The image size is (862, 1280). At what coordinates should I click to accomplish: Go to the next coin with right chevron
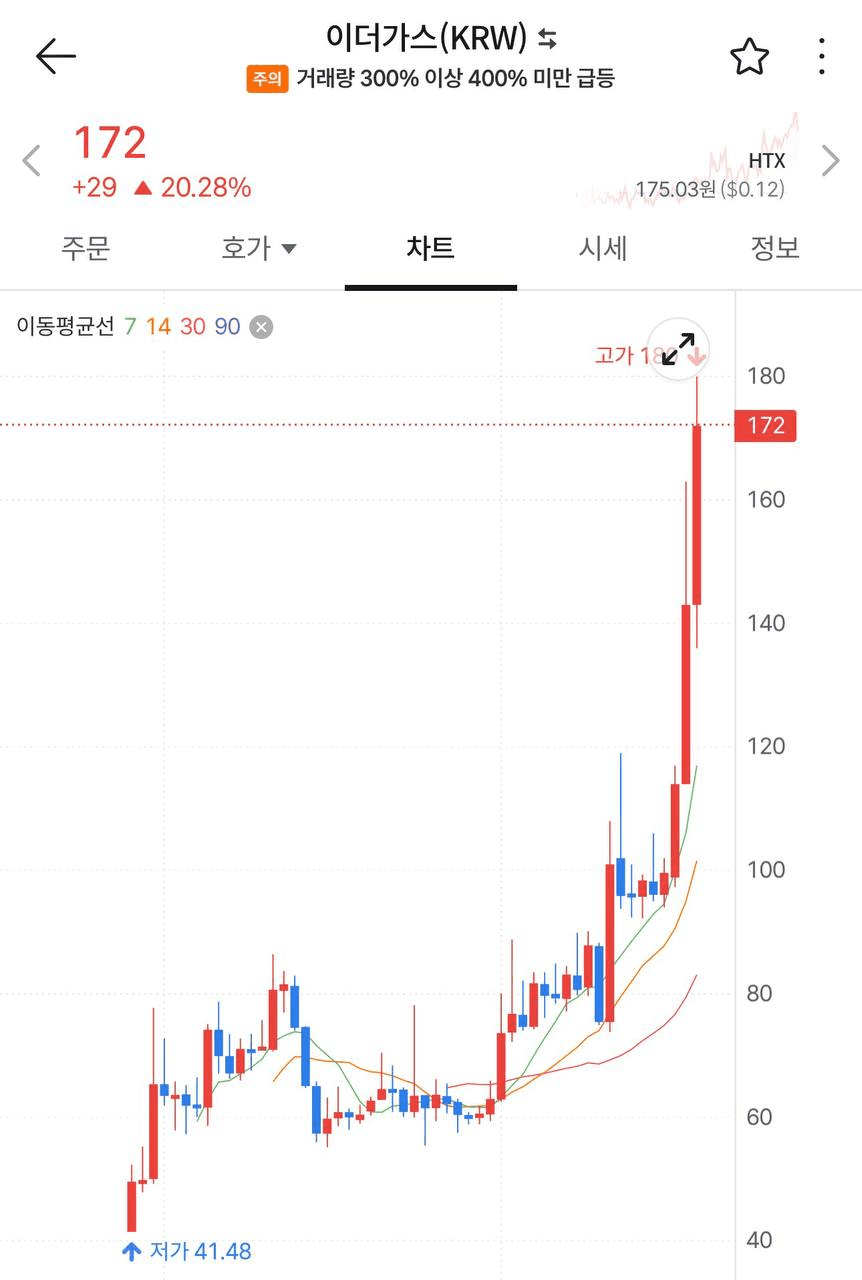[x=830, y=160]
